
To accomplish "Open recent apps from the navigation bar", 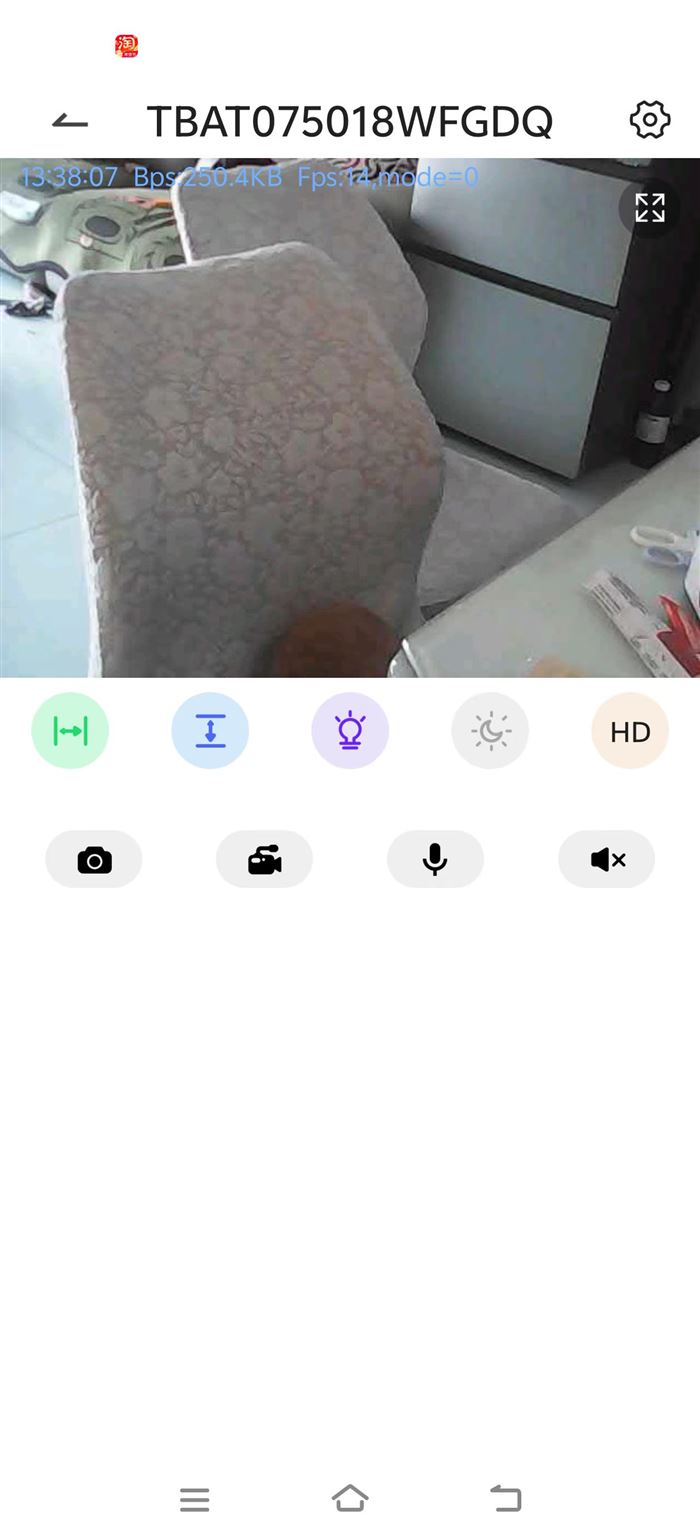I will (x=195, y=1499).
